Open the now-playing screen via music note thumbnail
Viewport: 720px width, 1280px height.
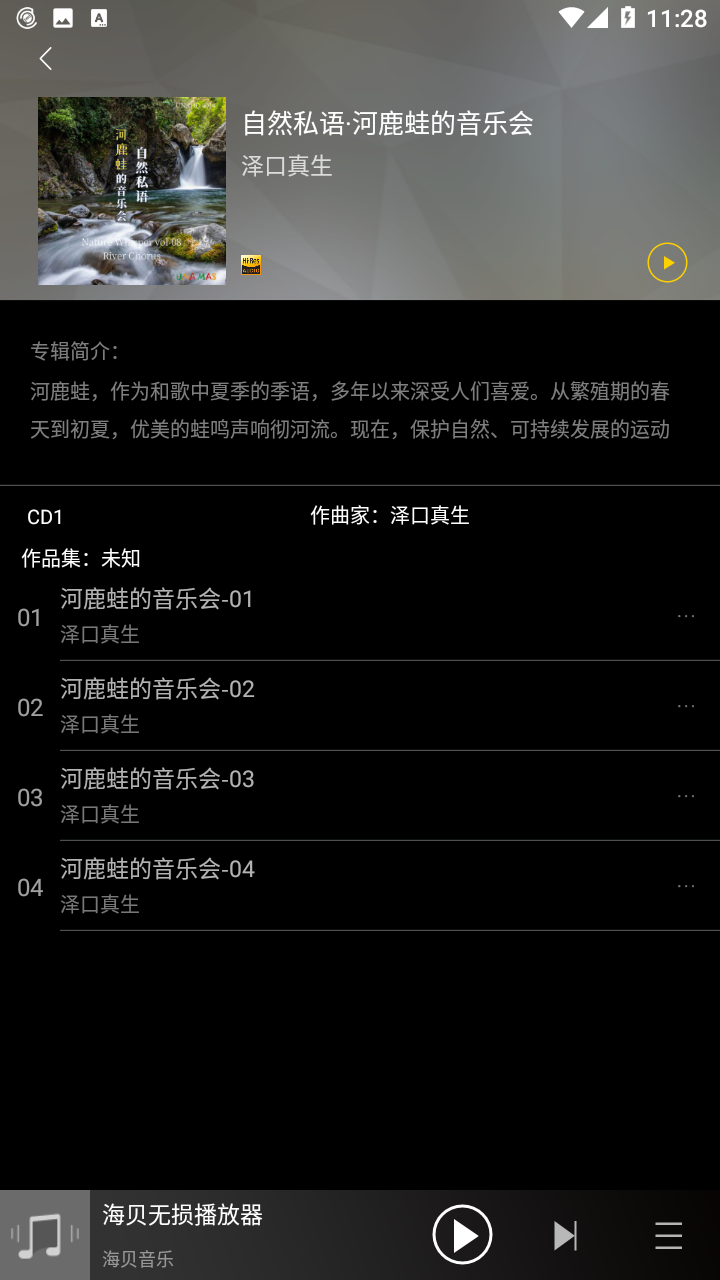tap(44, 1235)
